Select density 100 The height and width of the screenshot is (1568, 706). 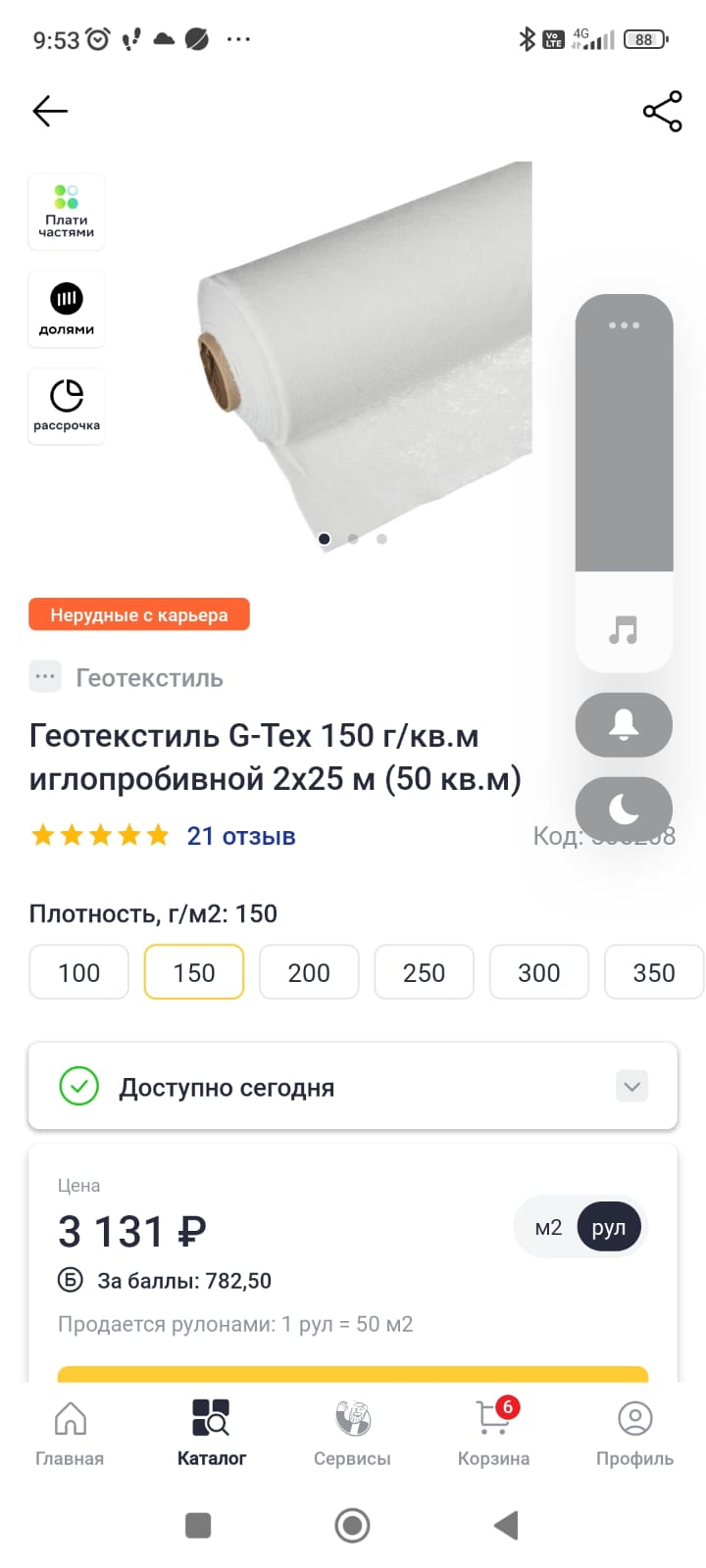tap(78, 972)
